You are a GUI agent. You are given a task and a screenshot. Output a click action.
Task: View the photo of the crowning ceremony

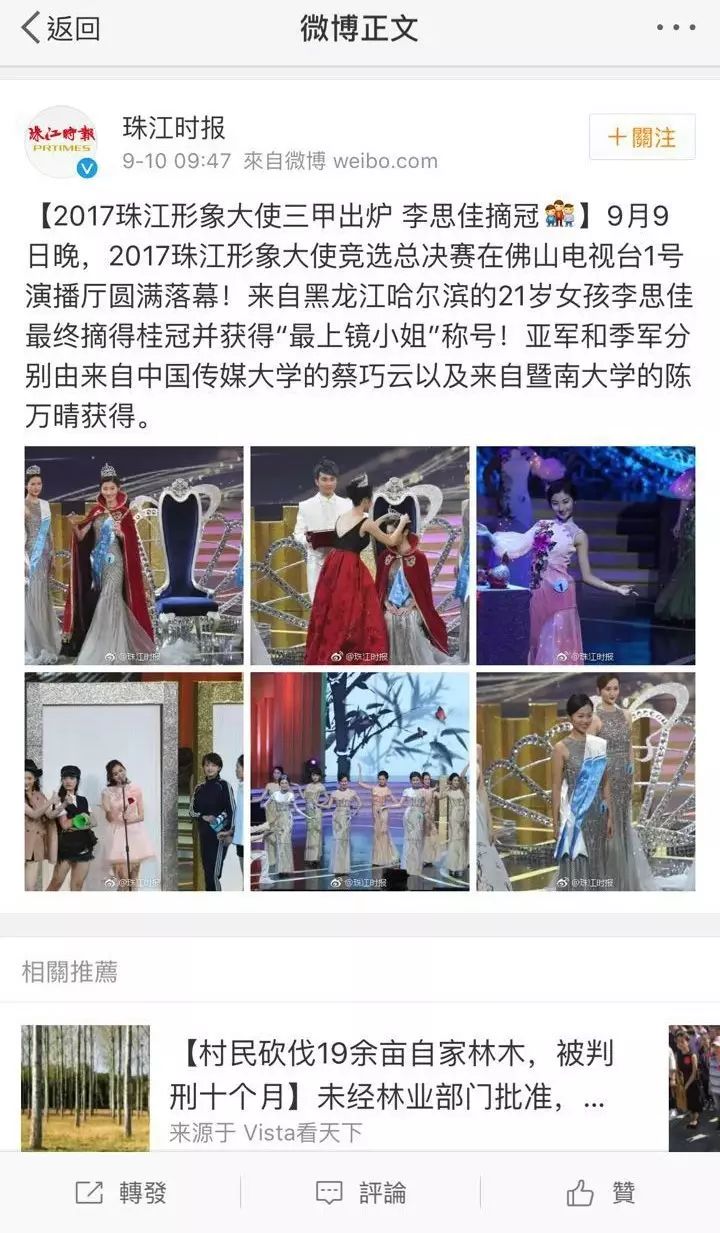click(360, 555)
